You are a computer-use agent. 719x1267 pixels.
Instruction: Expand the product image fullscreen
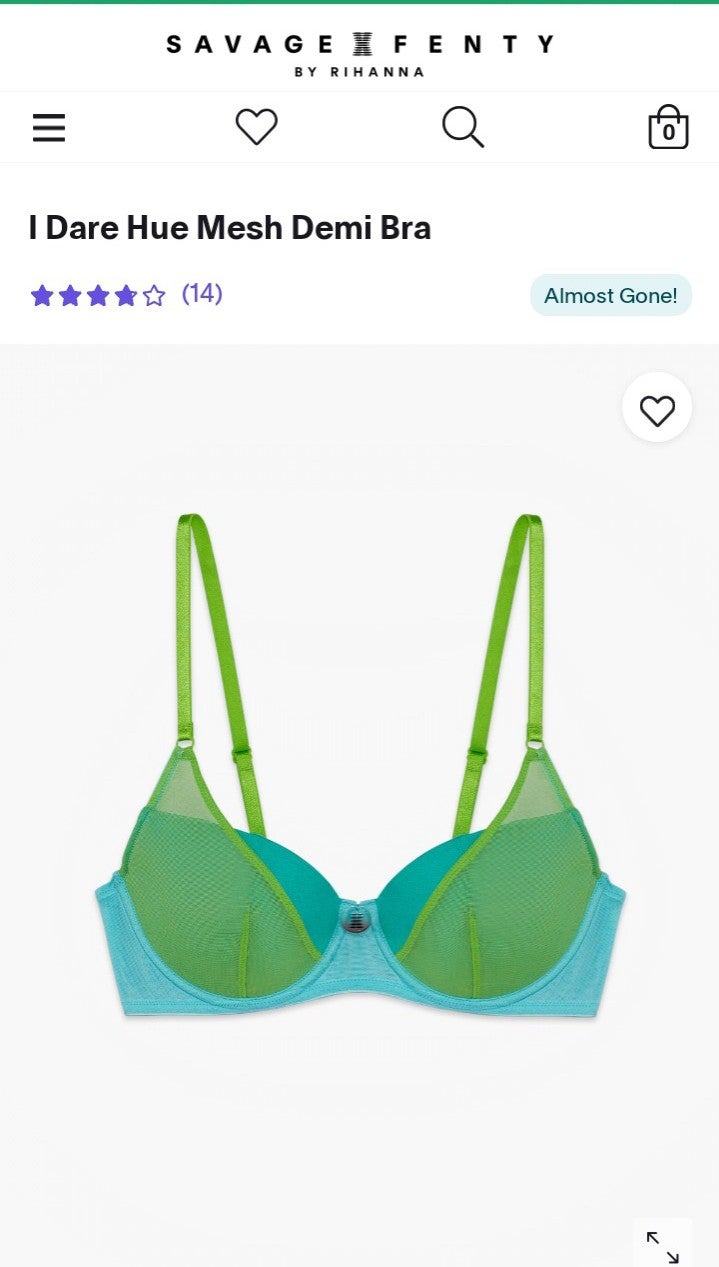[662, 1246]
